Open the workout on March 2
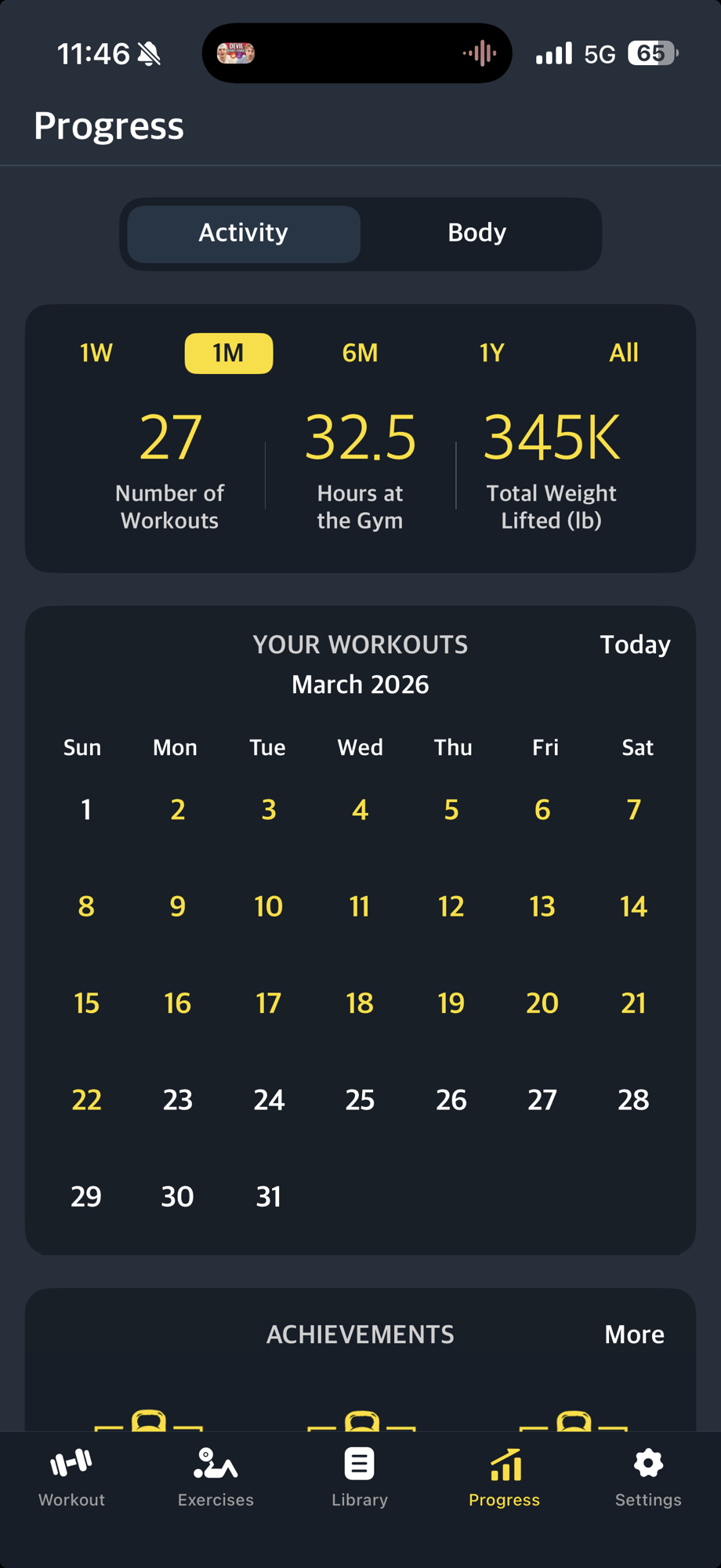721x1568 pixels. 178,810
